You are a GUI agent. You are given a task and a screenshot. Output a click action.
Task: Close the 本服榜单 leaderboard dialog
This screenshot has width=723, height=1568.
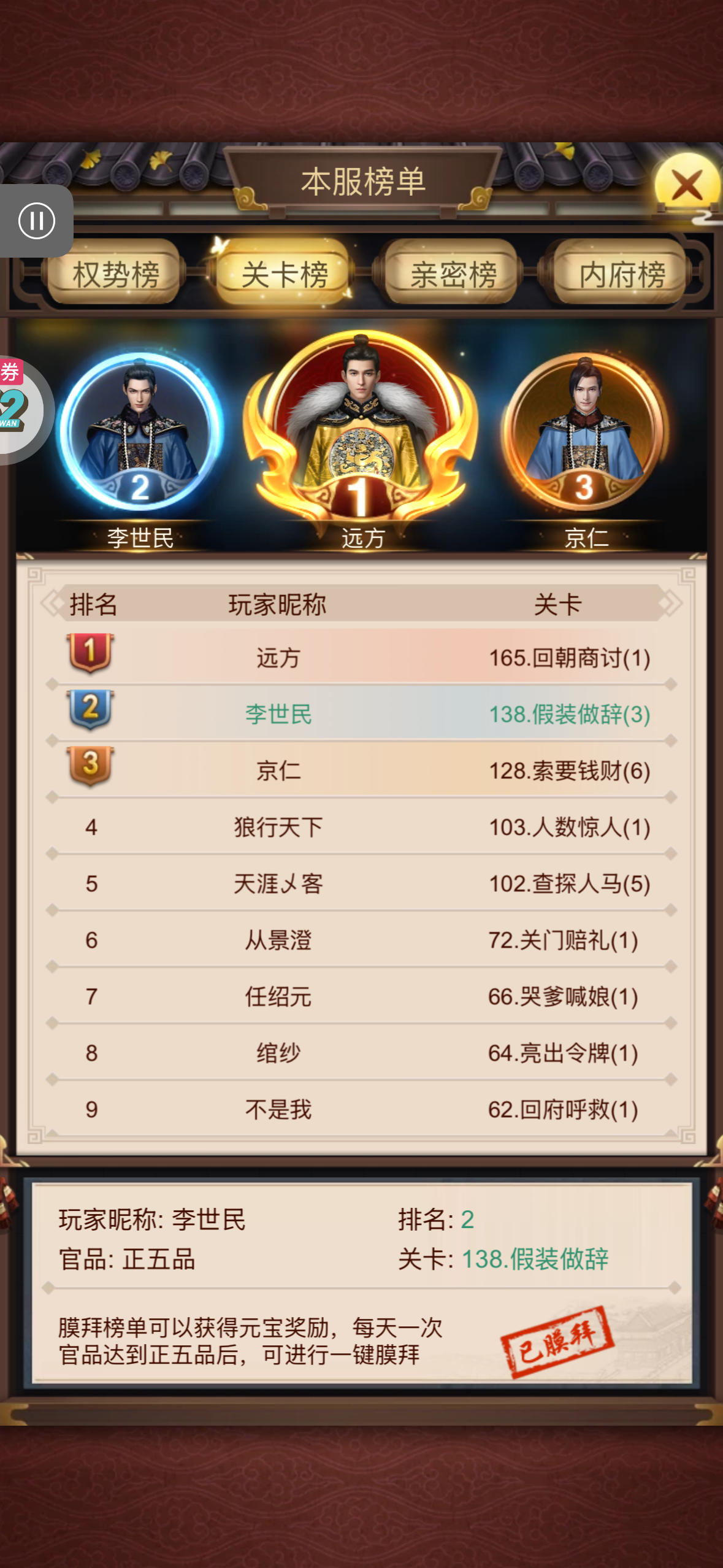(x=686, y=186)
